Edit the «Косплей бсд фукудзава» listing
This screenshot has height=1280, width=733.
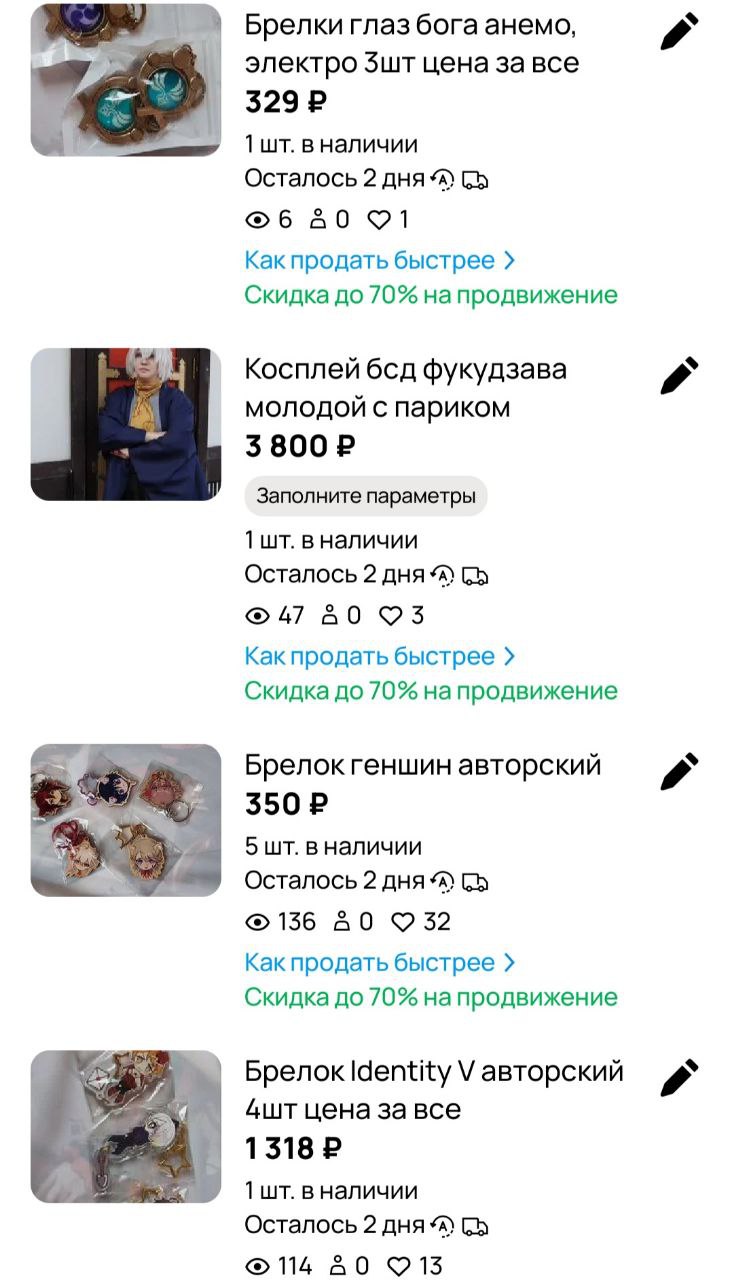[x=680, y=375]
